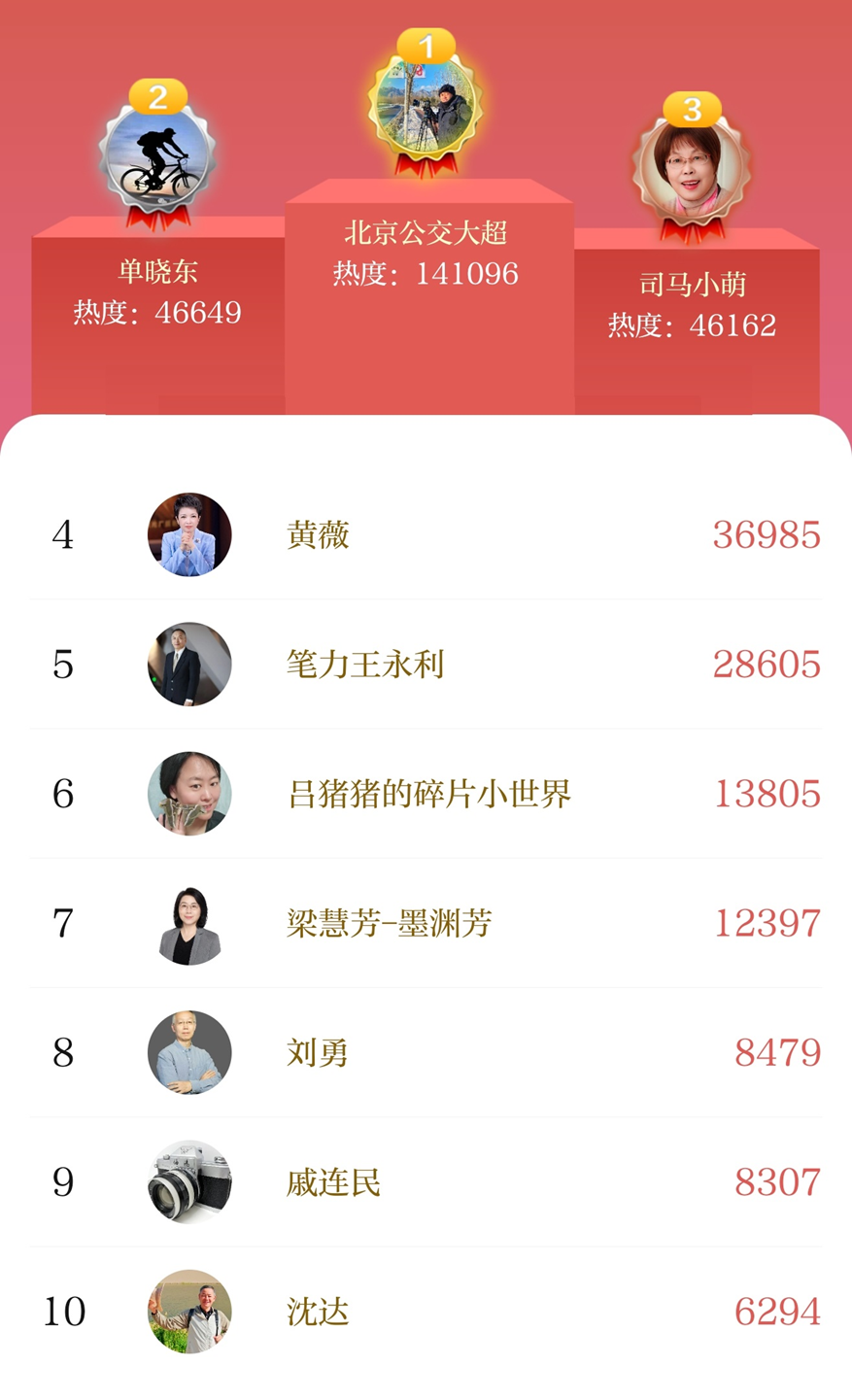
Task: View 梁慧芳-墨渊芳's ranking entry
Action: coord(426,923)
